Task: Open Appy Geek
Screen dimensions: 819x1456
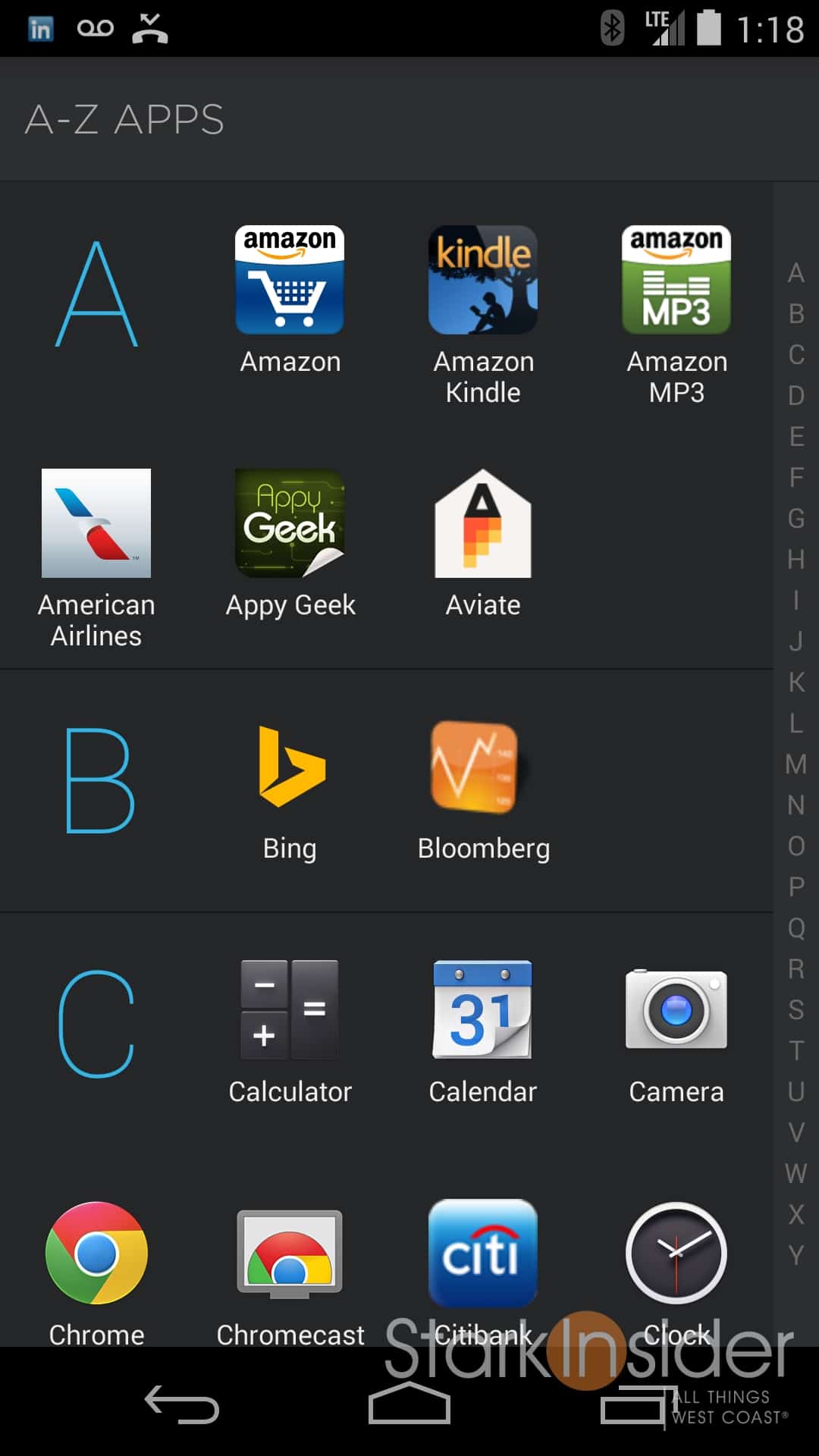Action: click(x=290, y=523)
